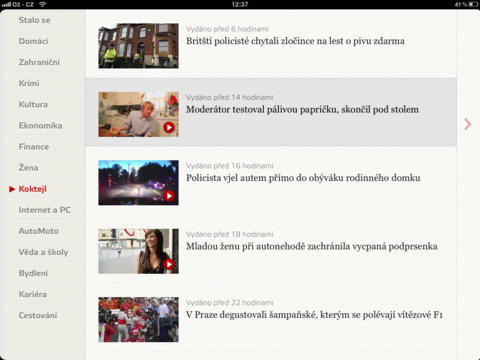The image size is (480, 360).
Task: Go to the Bydlení section
Action: 33,273
